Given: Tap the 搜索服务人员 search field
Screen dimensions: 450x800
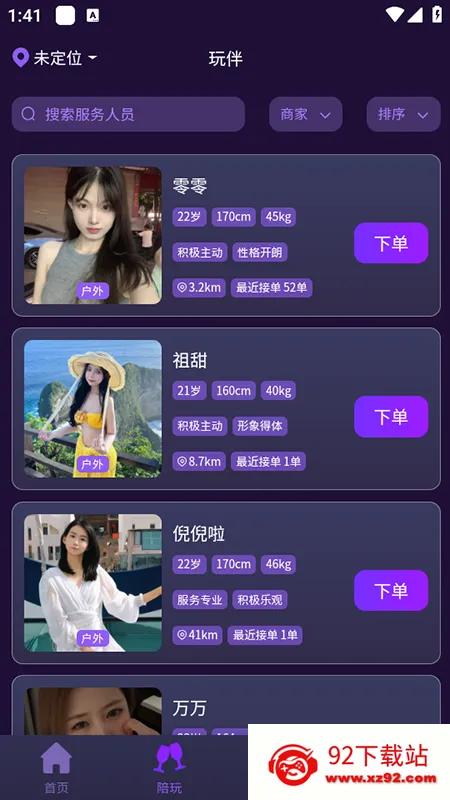Looking at the screenshot, I should (128, 114).
